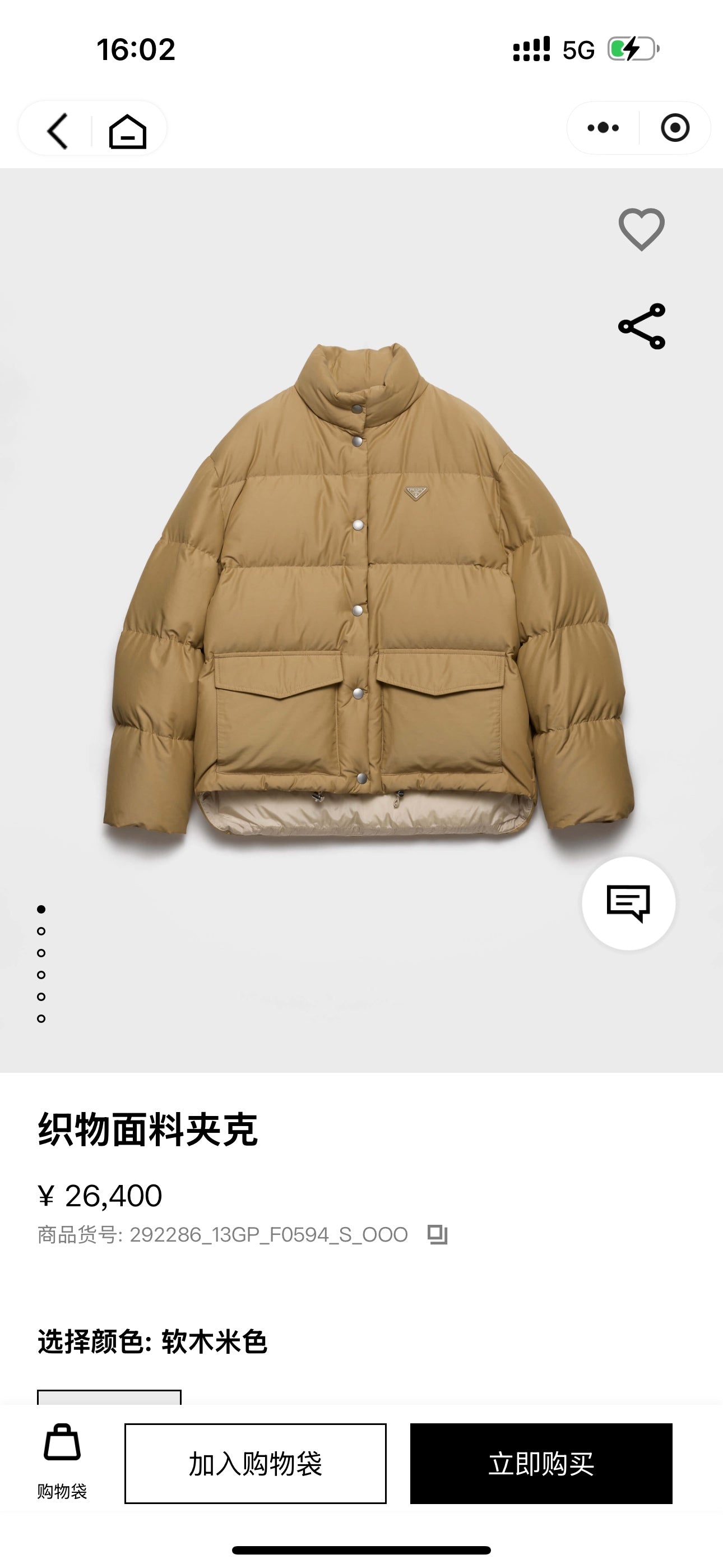Buy now with 立即购买
723x1568 pixels.
(541, 1463)
